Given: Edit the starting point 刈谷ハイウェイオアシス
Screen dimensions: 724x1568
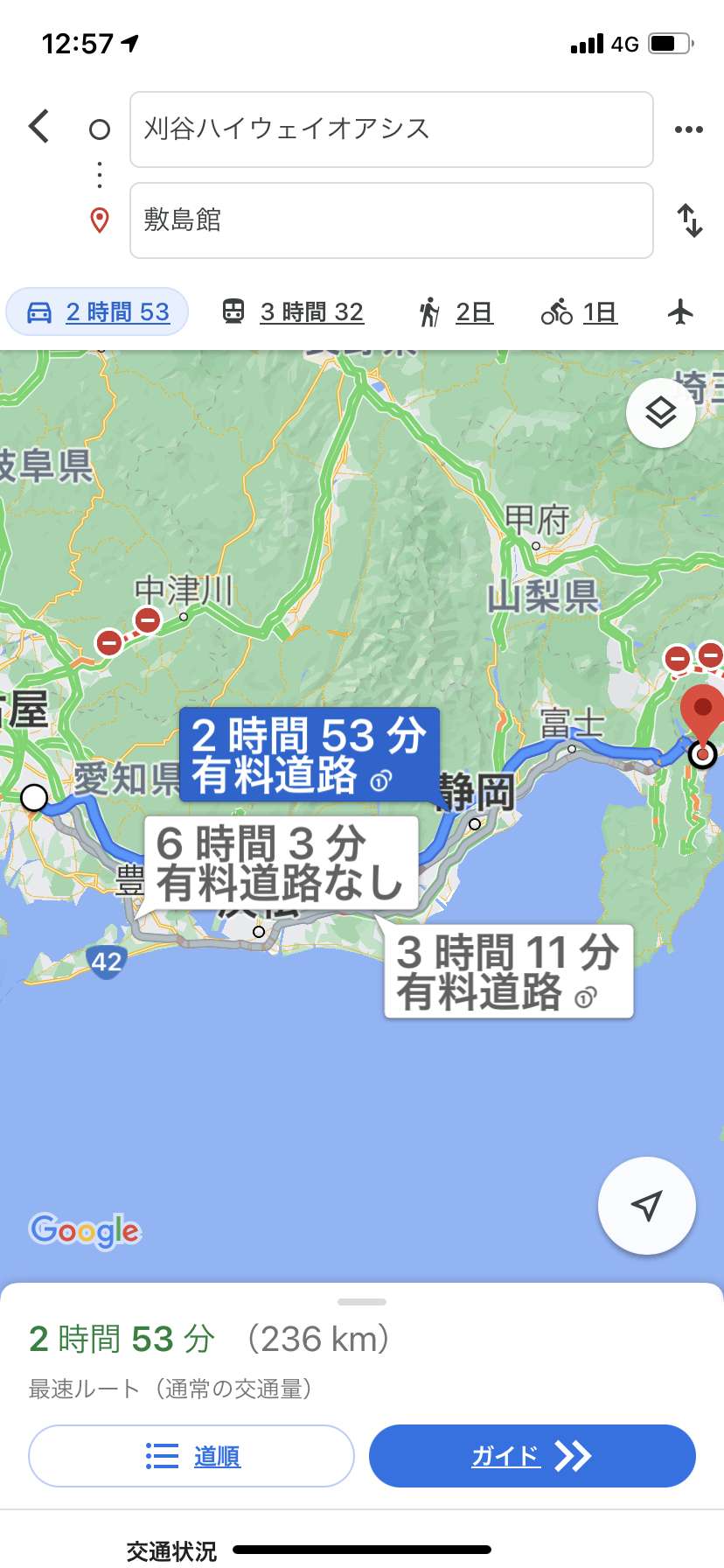Looking at the screenshot, I should click(x=392, y=129).
